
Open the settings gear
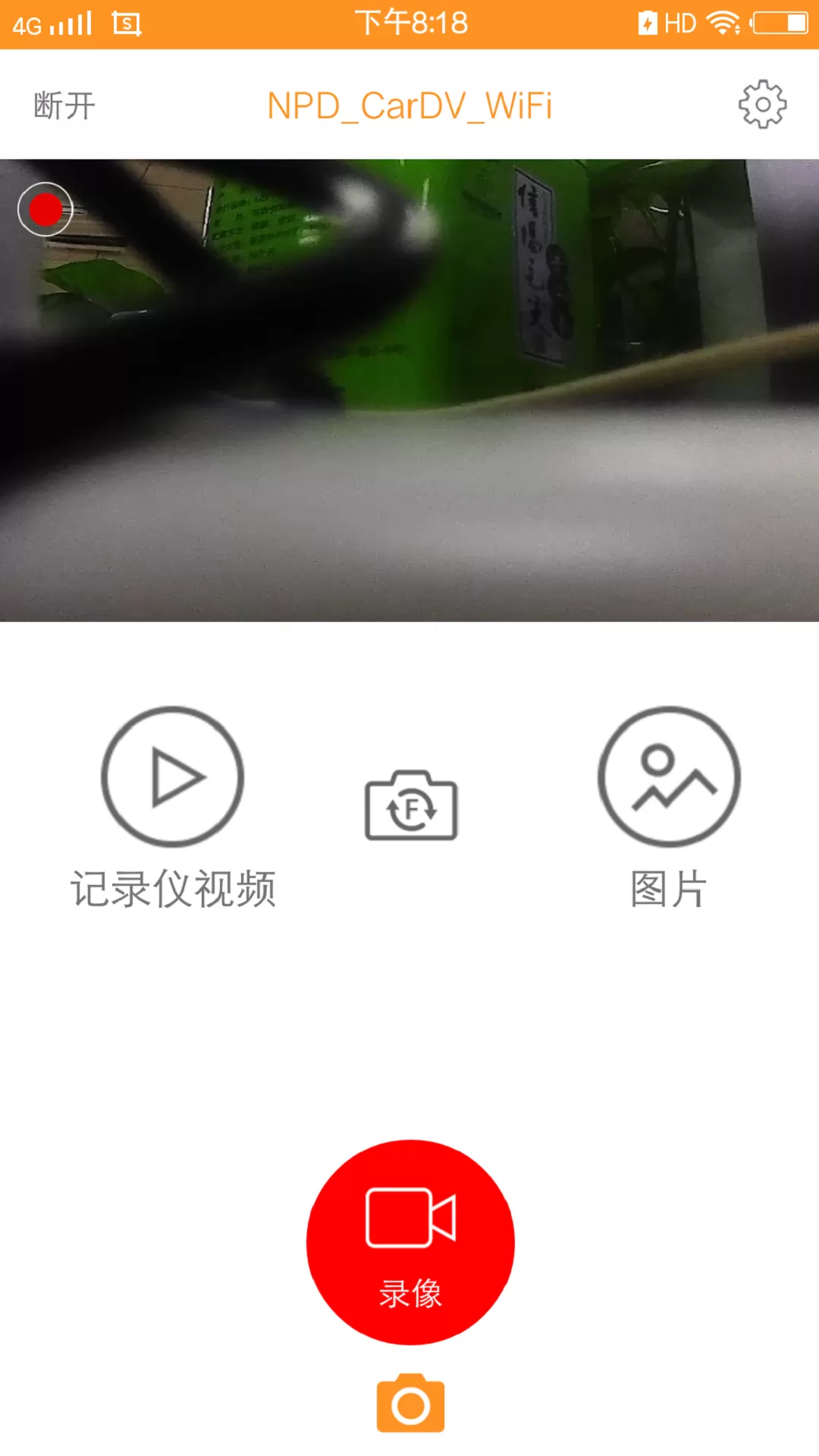point(762,105)
